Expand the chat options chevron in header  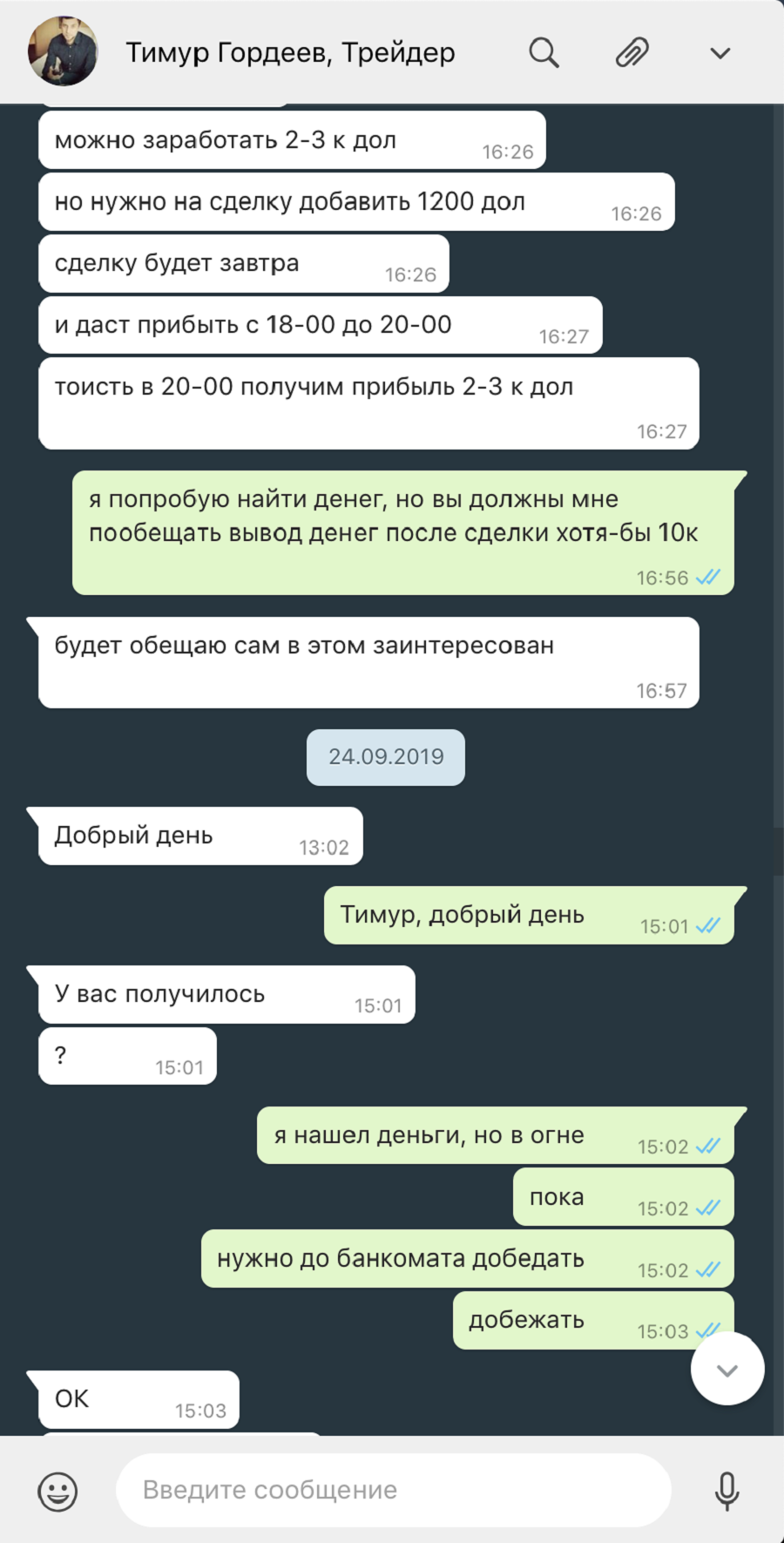coord(720,53)
